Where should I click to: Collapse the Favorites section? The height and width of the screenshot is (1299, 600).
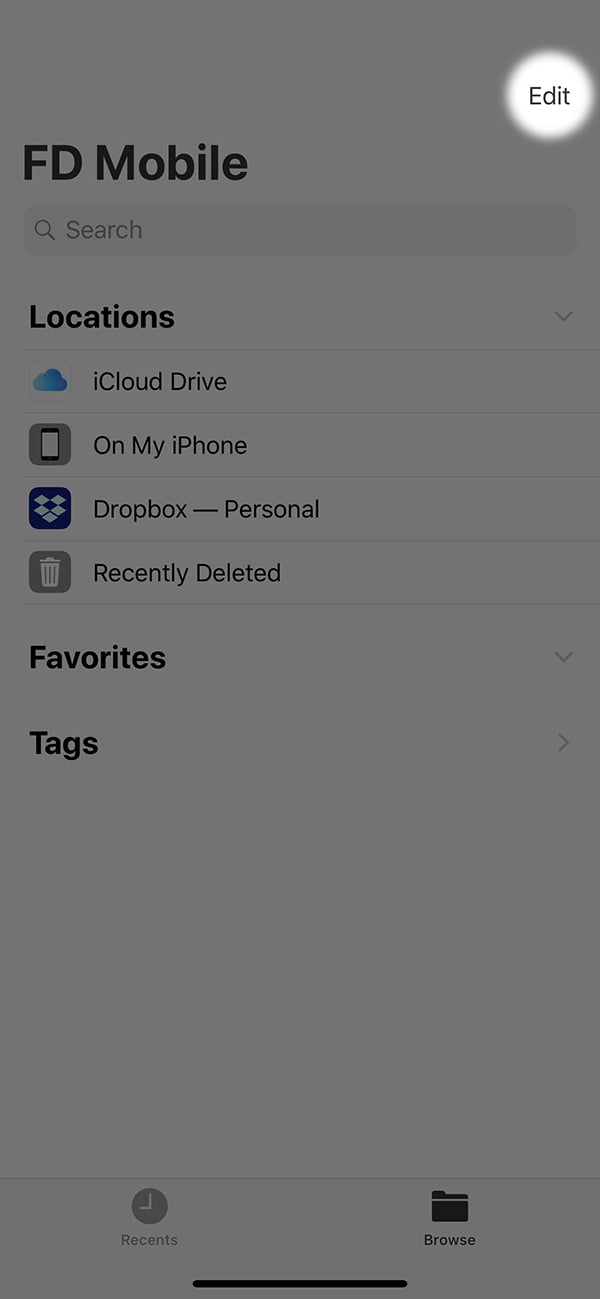[x=564, y=657]
